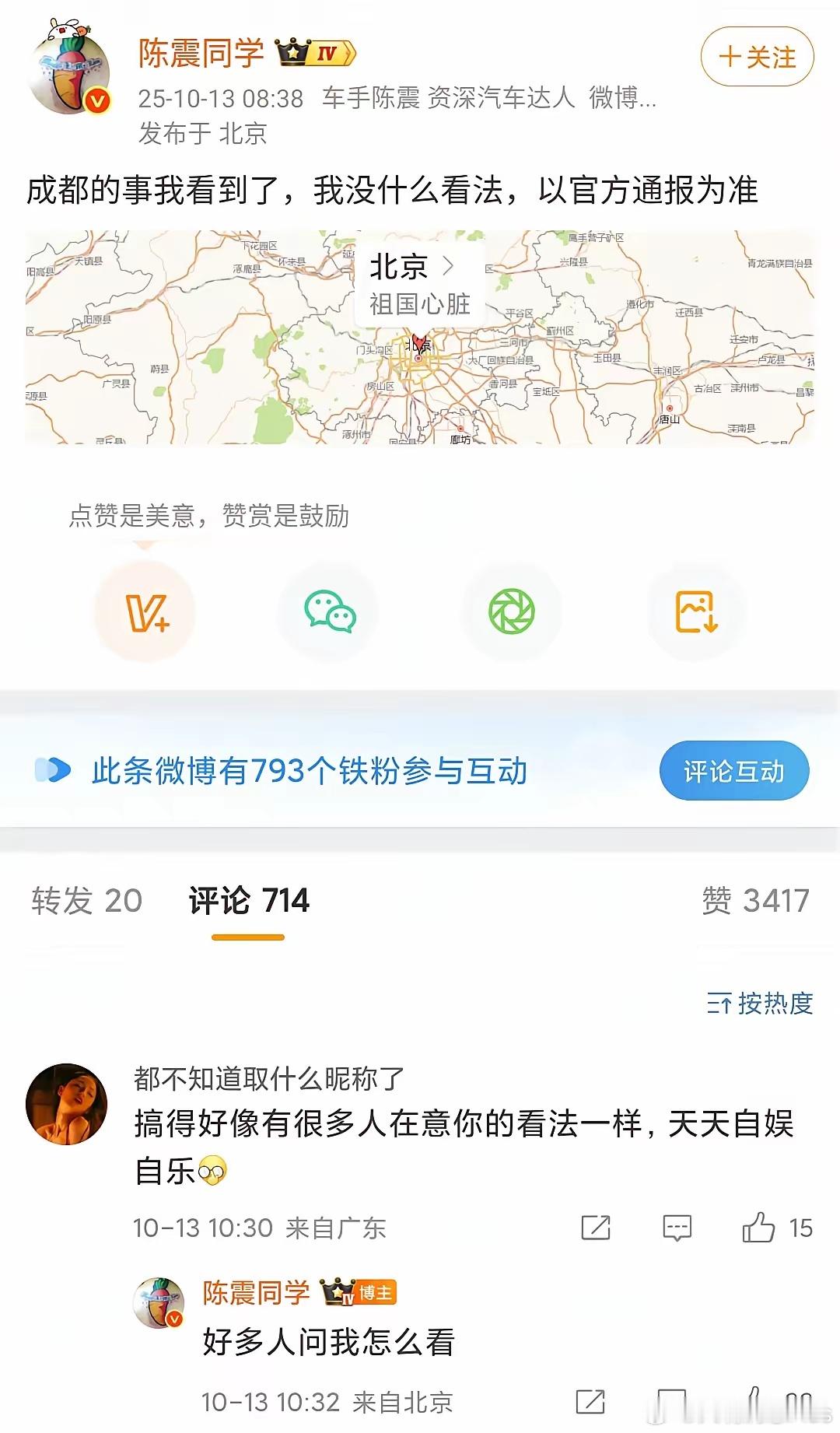Viewport: 840px width, 1433px height.
Task: Open 陈震同学's name in the reply
Action: 256,1293
